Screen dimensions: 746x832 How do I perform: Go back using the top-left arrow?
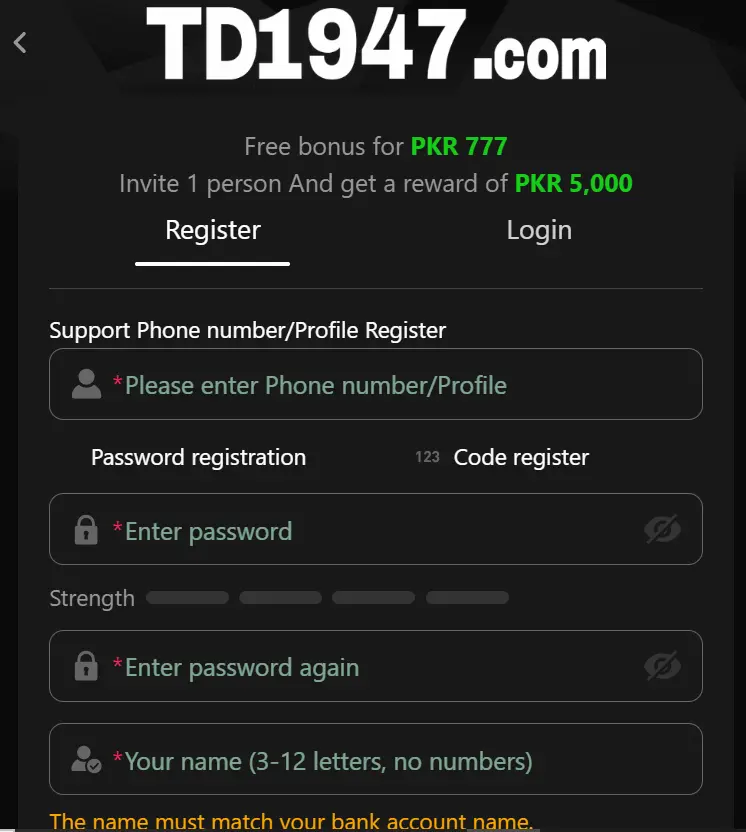coord(20,42)
